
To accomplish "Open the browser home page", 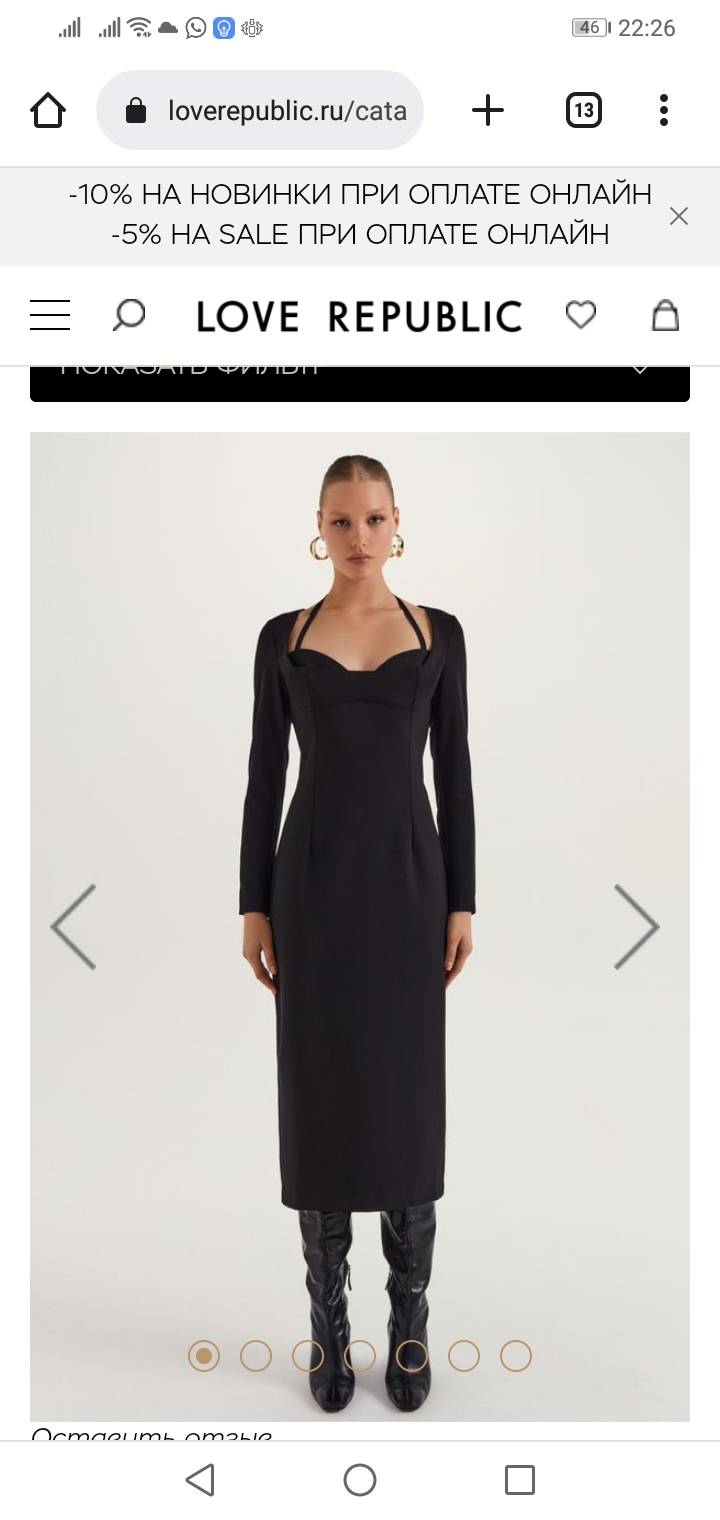I will [x=48, y=110].
